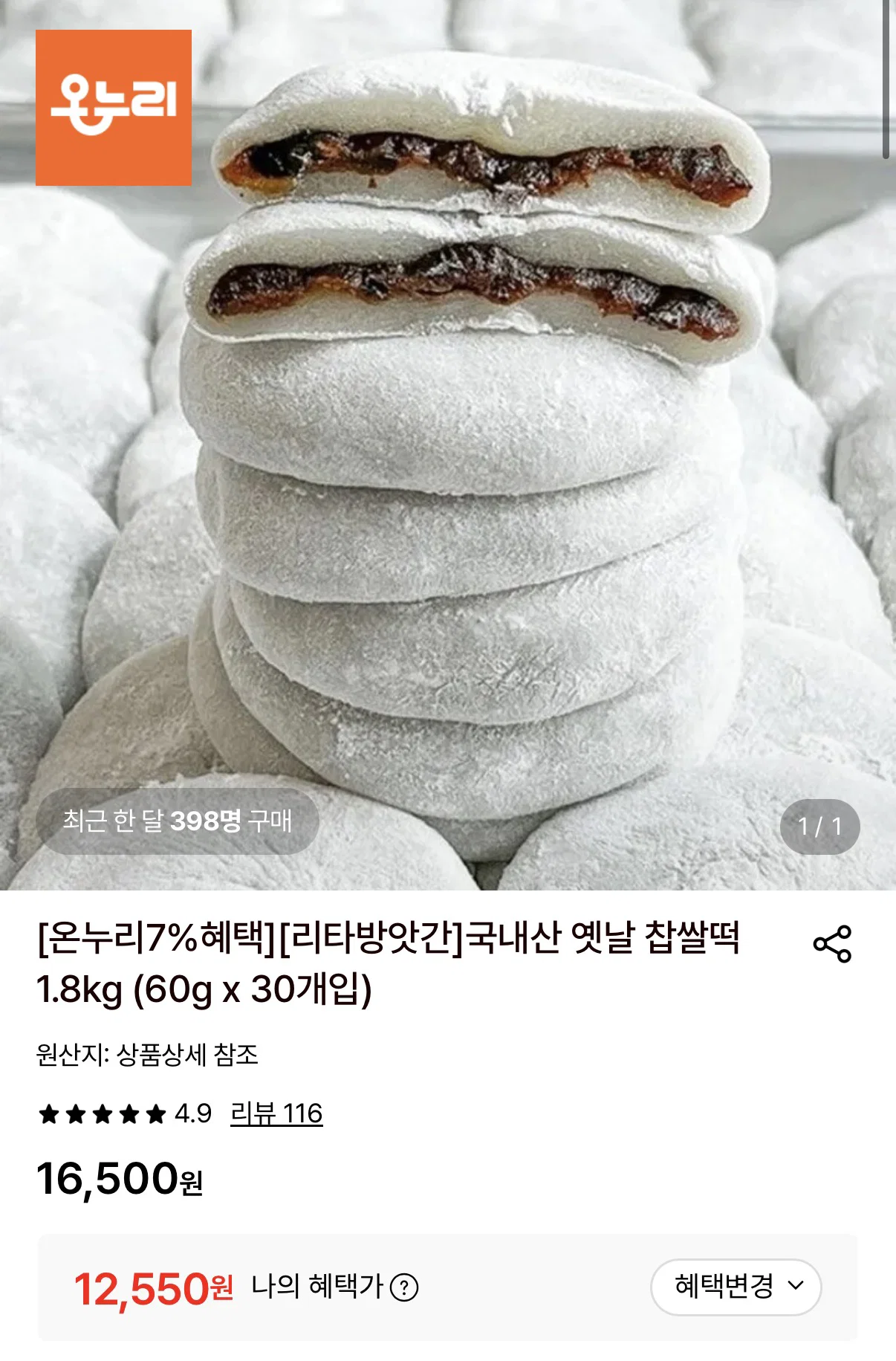Open the 리뷰 116 reviews link
Screen dimensions: 896x1361
click(x=276, y=1113)
